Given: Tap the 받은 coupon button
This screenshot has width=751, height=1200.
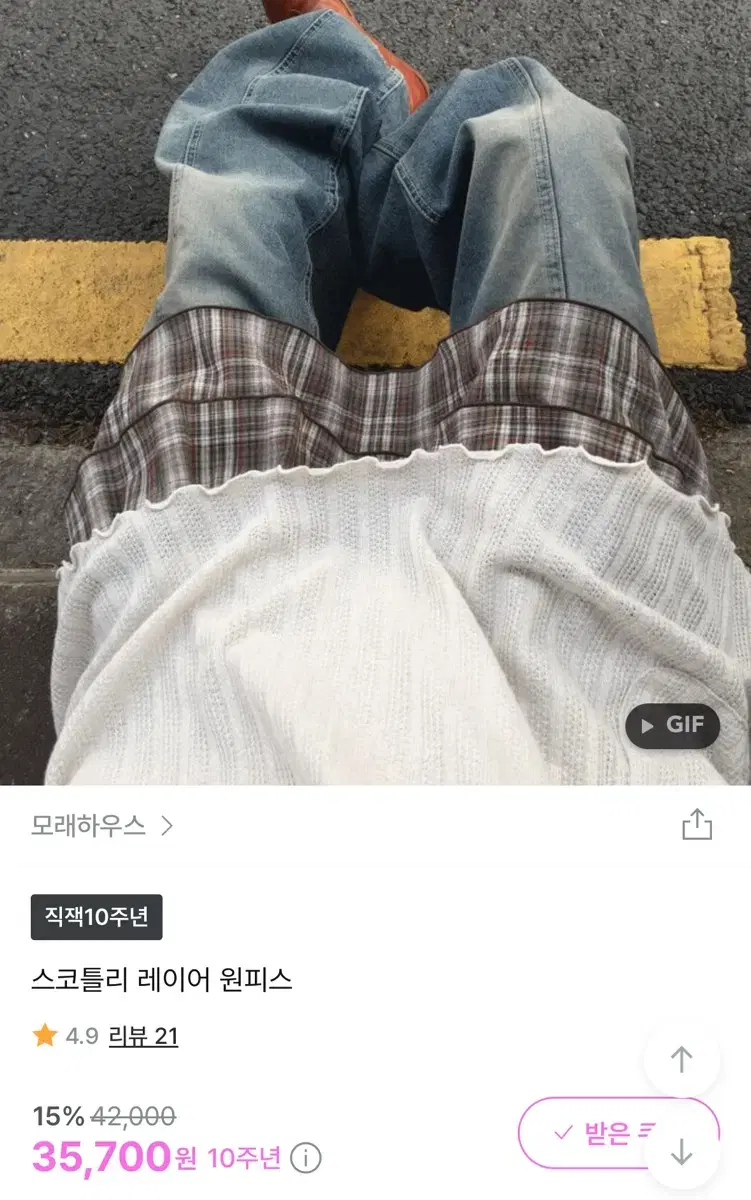Looking at the screenshot, I should coord(590,1132).
